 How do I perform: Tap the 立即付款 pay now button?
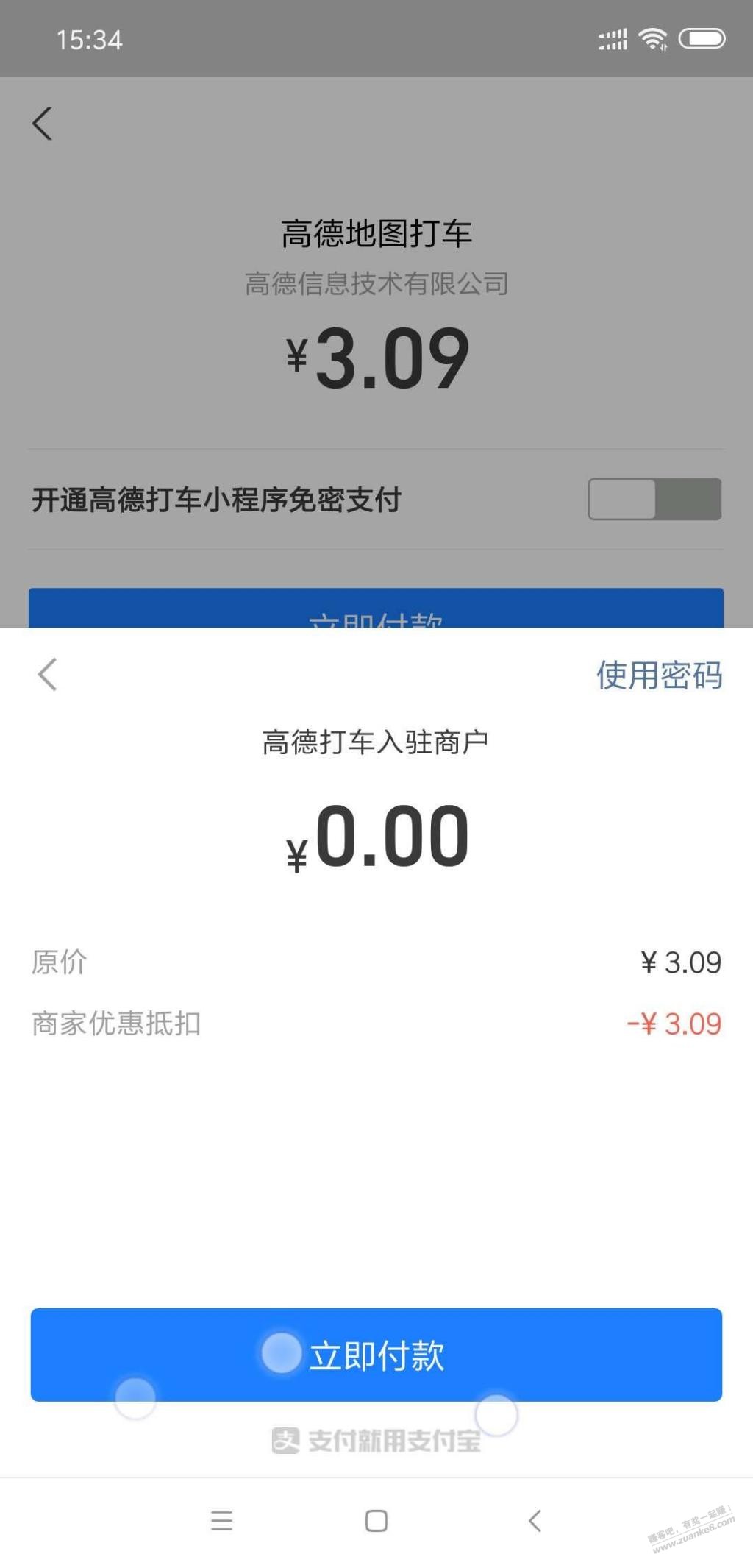(x=376, y=1355)
